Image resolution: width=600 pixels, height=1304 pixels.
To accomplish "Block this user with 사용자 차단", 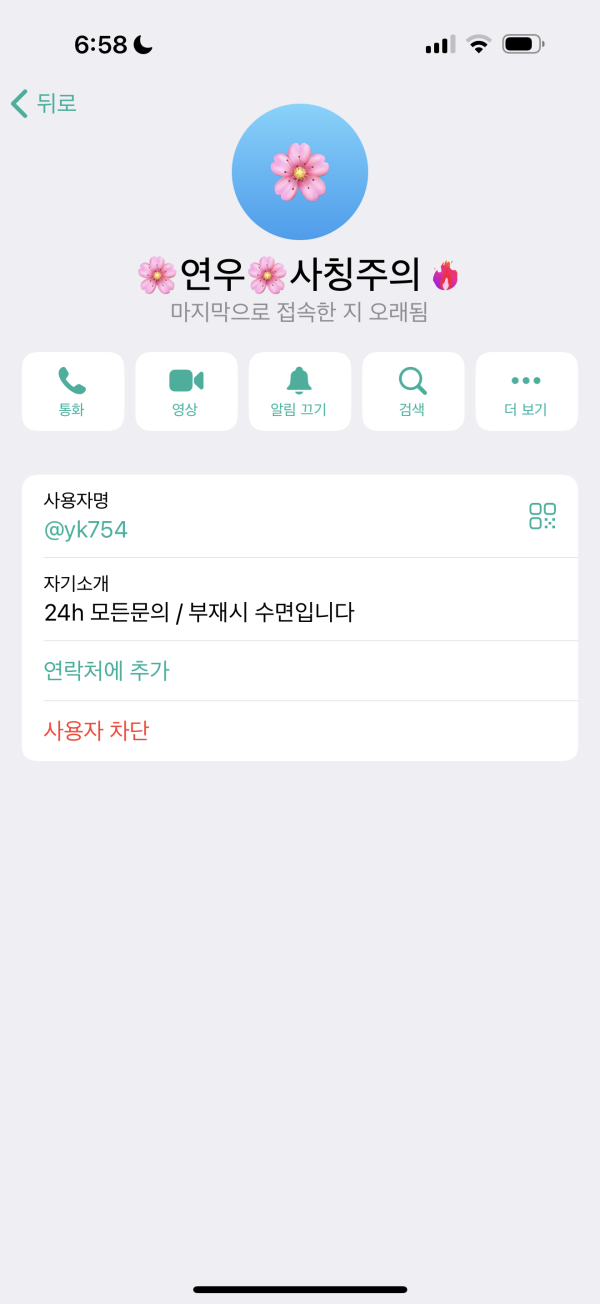I will (x=97, y=731).
